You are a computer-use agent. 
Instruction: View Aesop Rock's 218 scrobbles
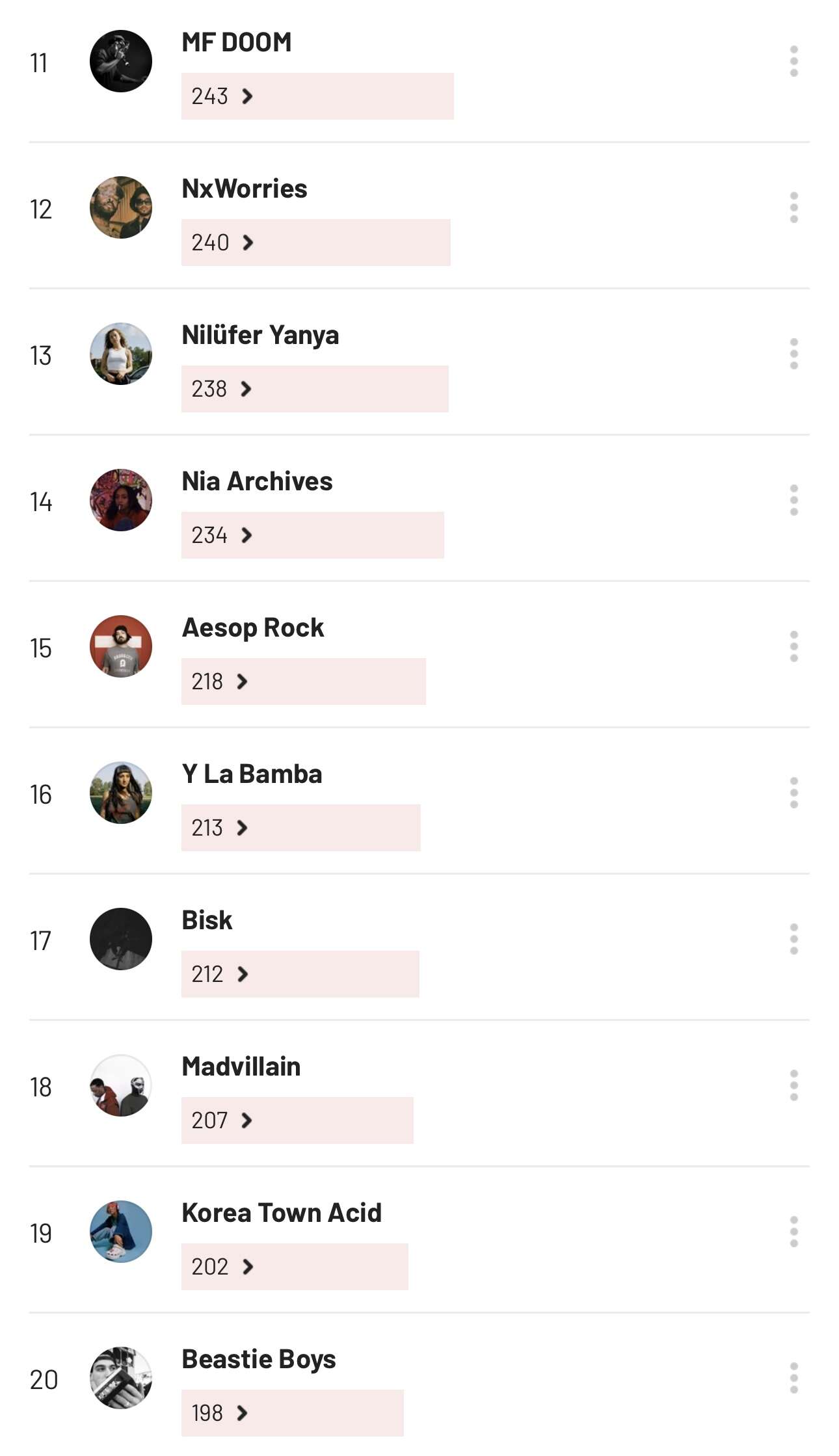[219, 682]
